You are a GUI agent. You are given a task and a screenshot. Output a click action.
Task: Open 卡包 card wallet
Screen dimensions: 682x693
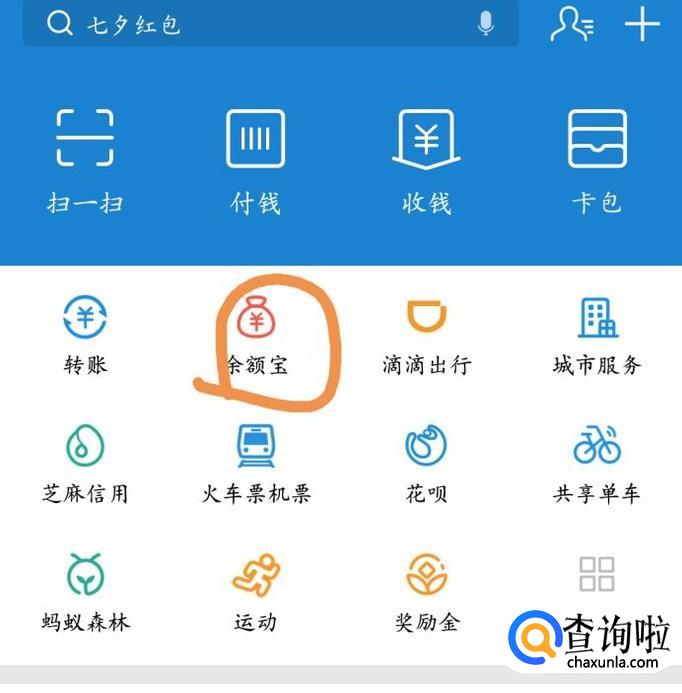597,158
